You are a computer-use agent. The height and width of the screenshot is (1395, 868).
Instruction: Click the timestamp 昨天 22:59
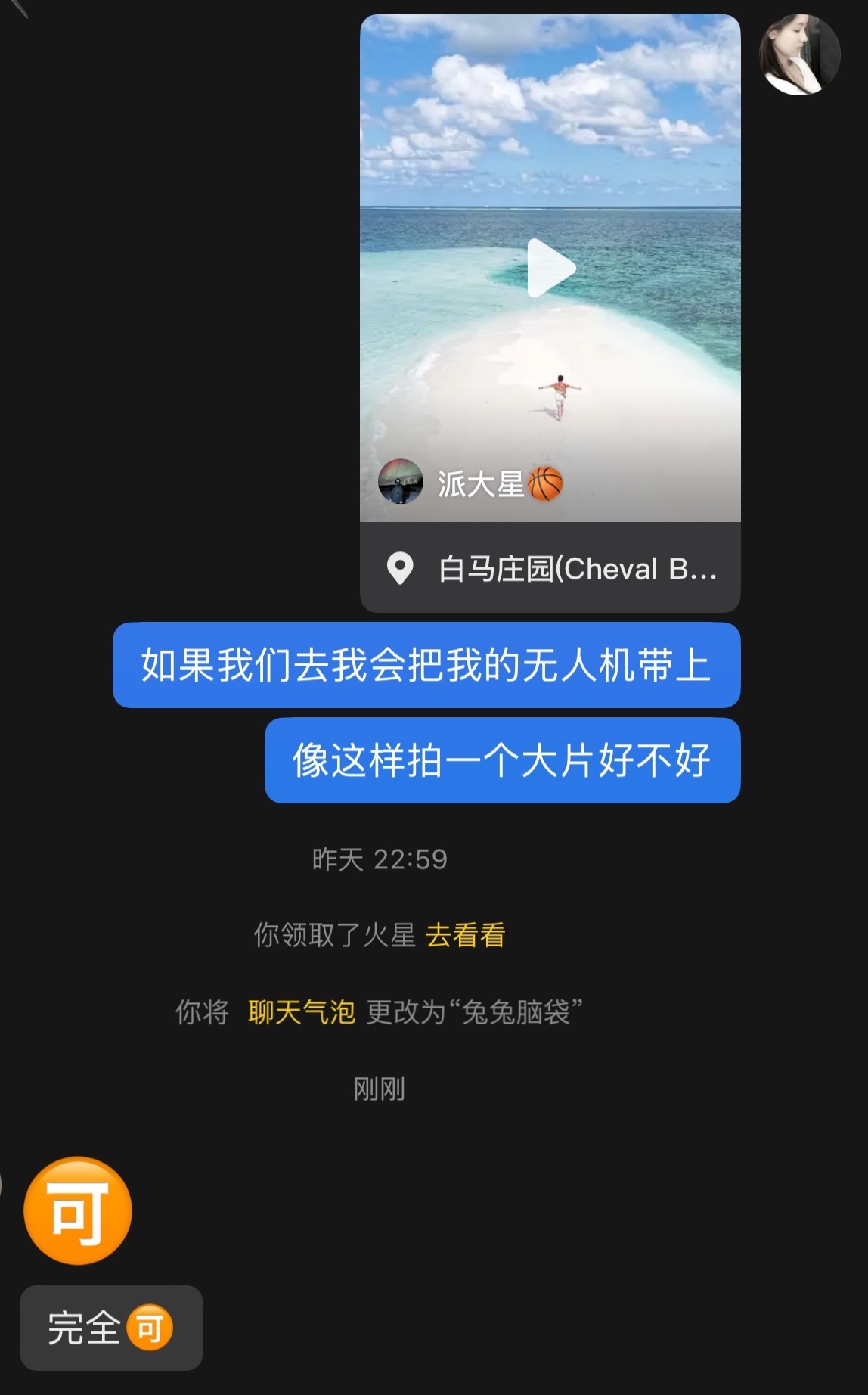[378, 859]
